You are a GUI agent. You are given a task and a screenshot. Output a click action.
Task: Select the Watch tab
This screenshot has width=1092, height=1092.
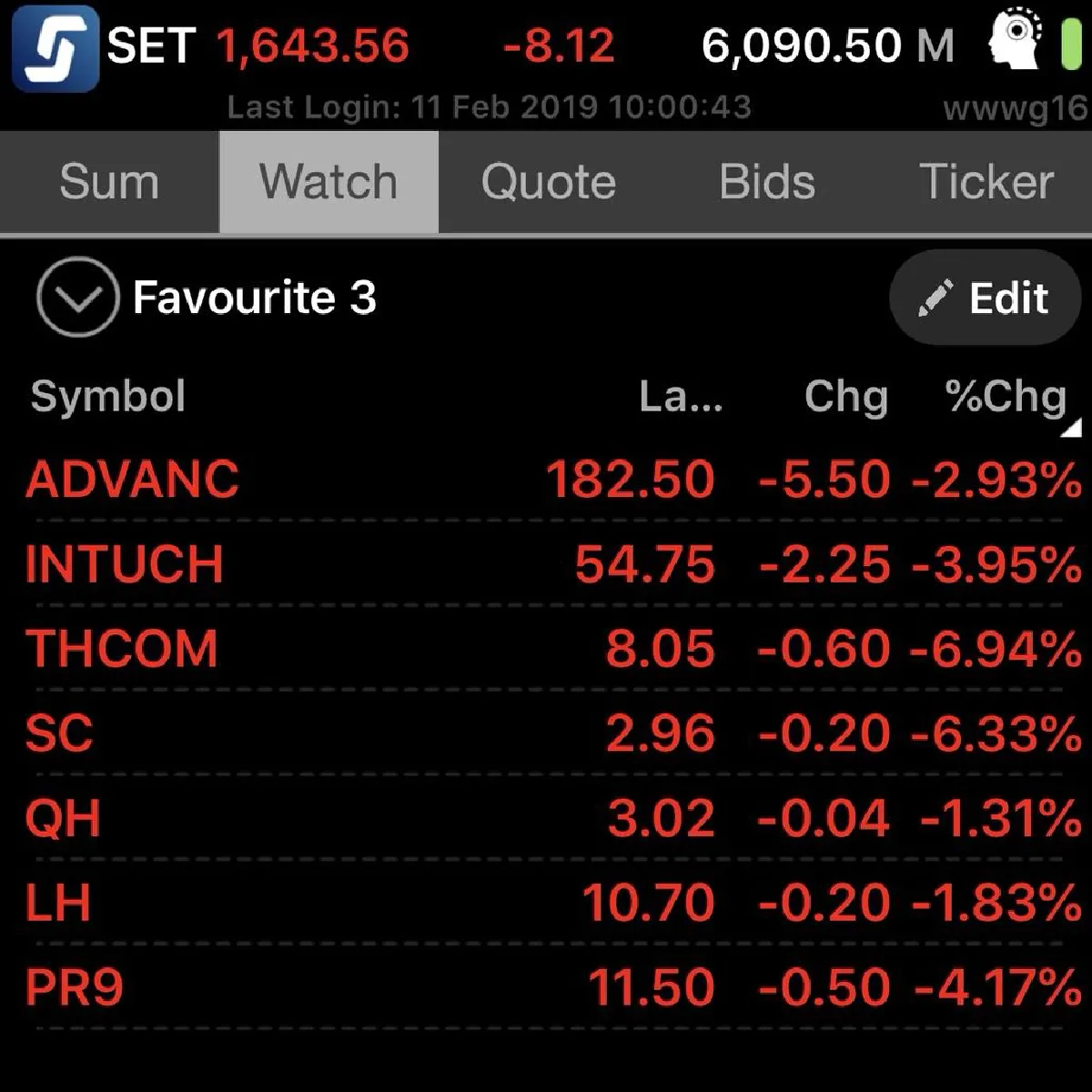click(329, 182)
